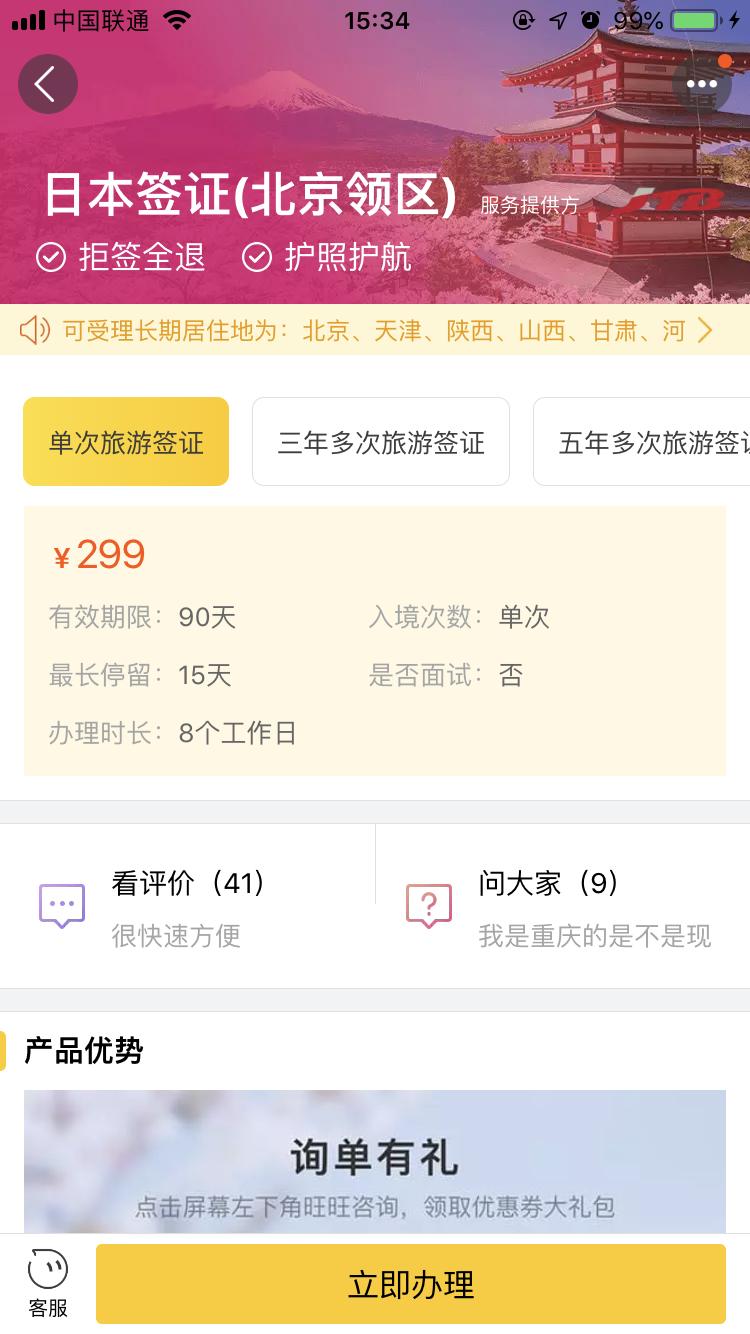Open customer service via 客服 icon

point(46,1283)
